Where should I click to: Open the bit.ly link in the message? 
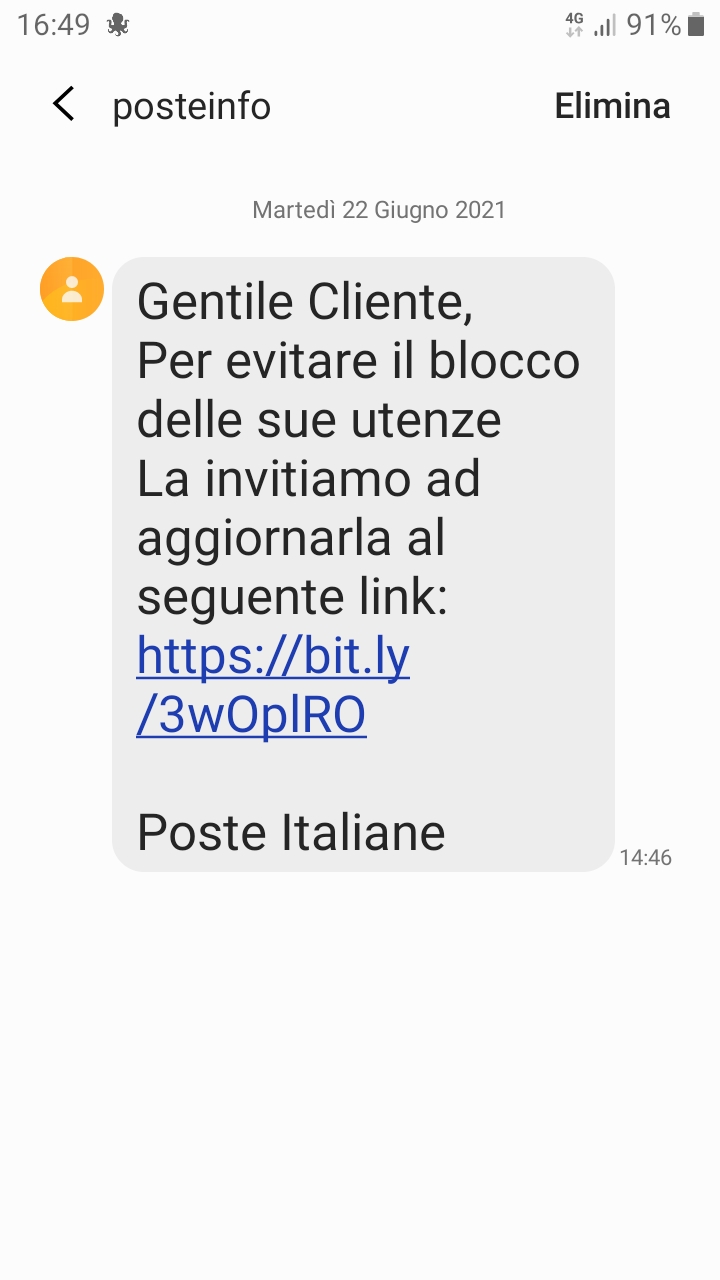coord(273,686)
